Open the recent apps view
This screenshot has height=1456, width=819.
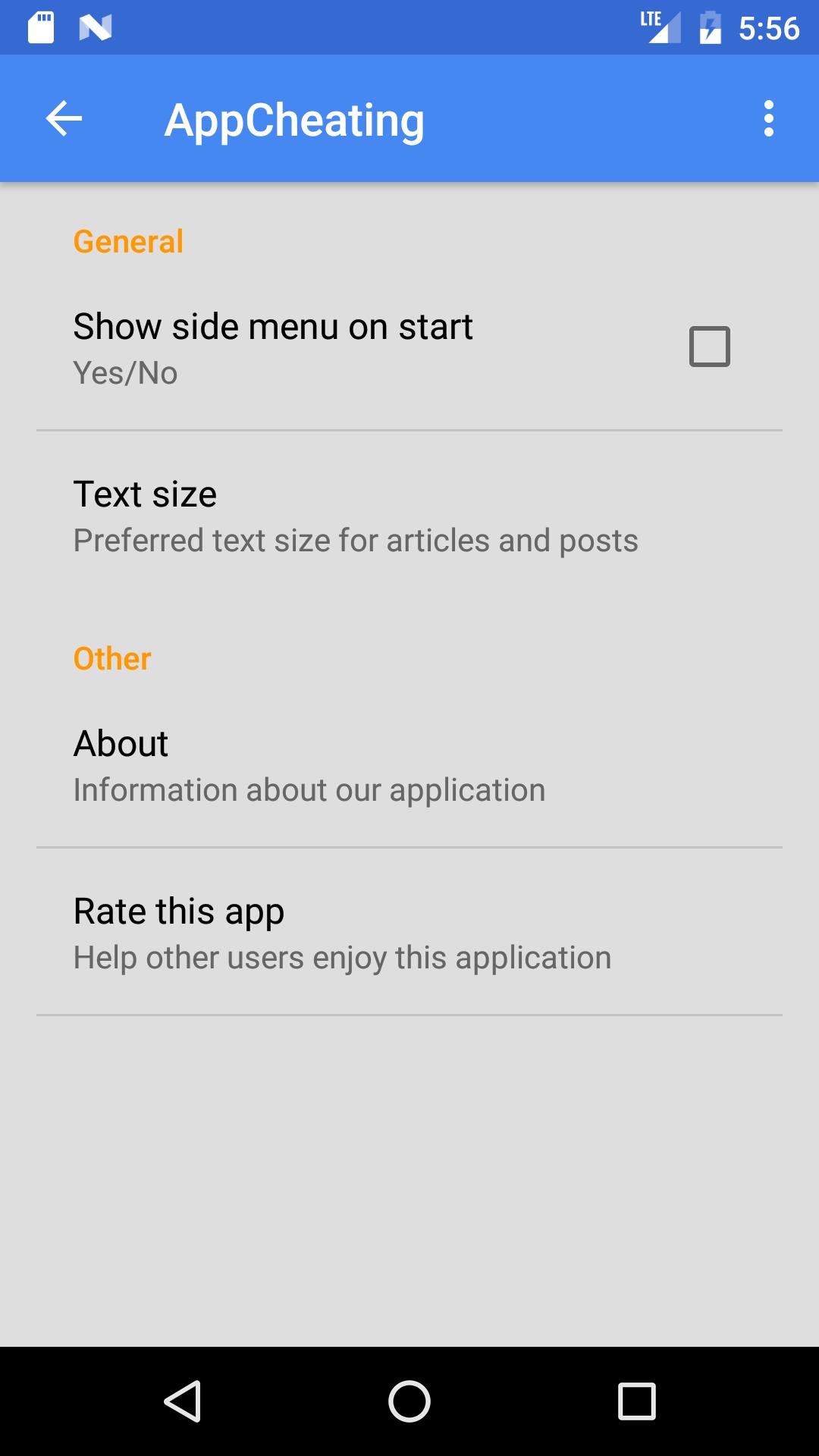(636, 1401)
